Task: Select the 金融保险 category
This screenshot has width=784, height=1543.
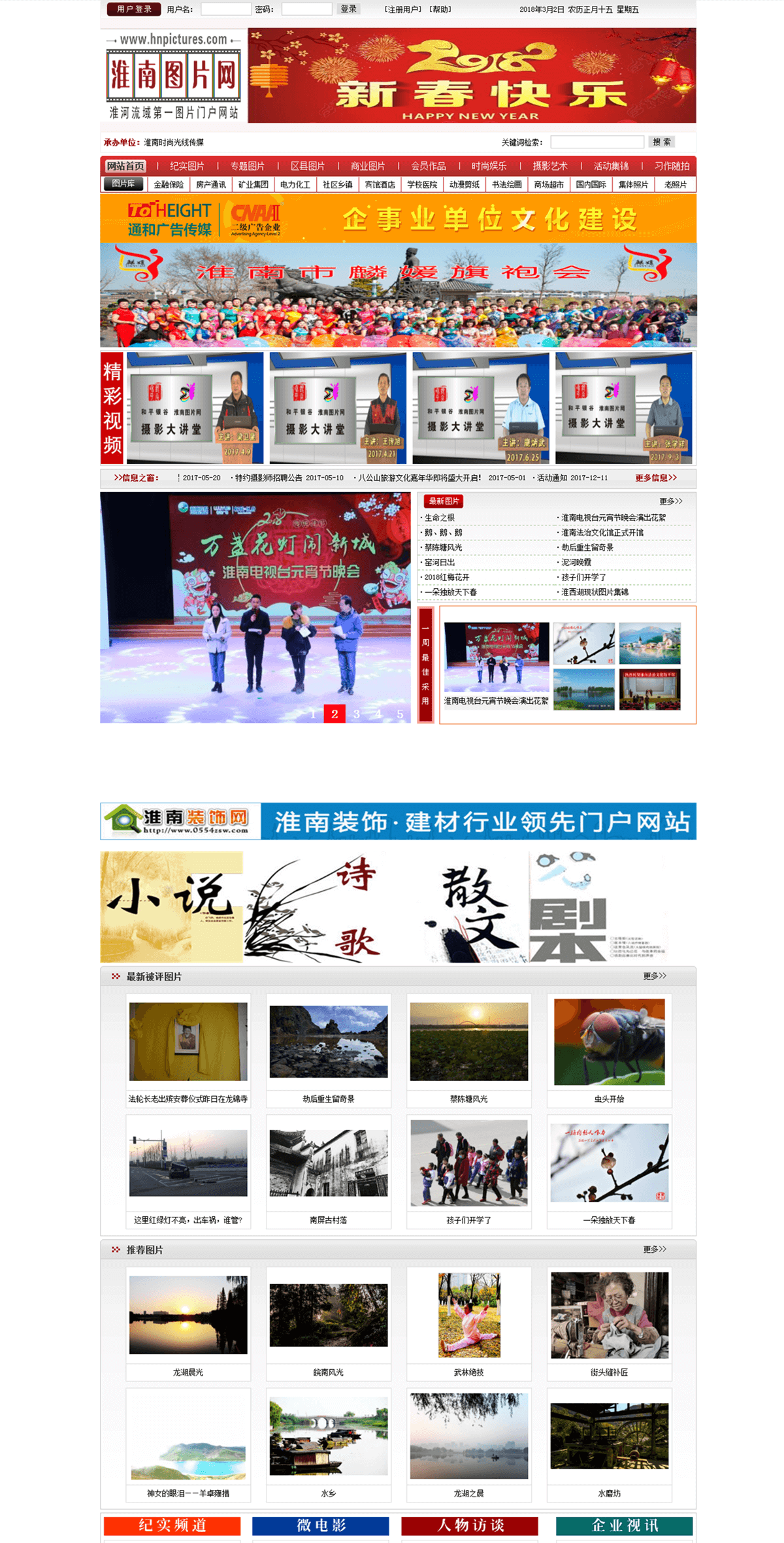Action: point(169,185)
